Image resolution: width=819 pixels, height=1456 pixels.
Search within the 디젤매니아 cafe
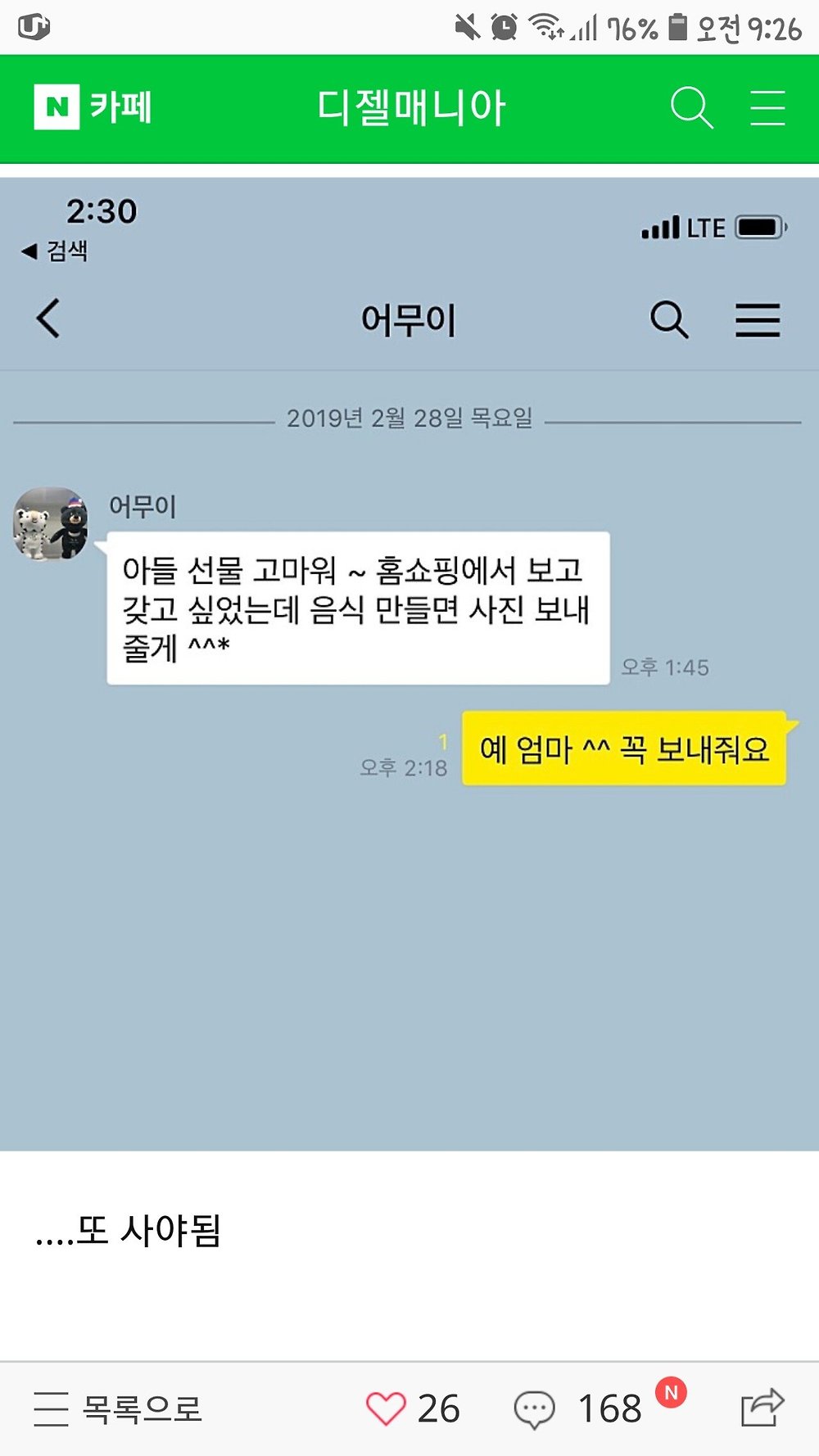tap(691, 107)
